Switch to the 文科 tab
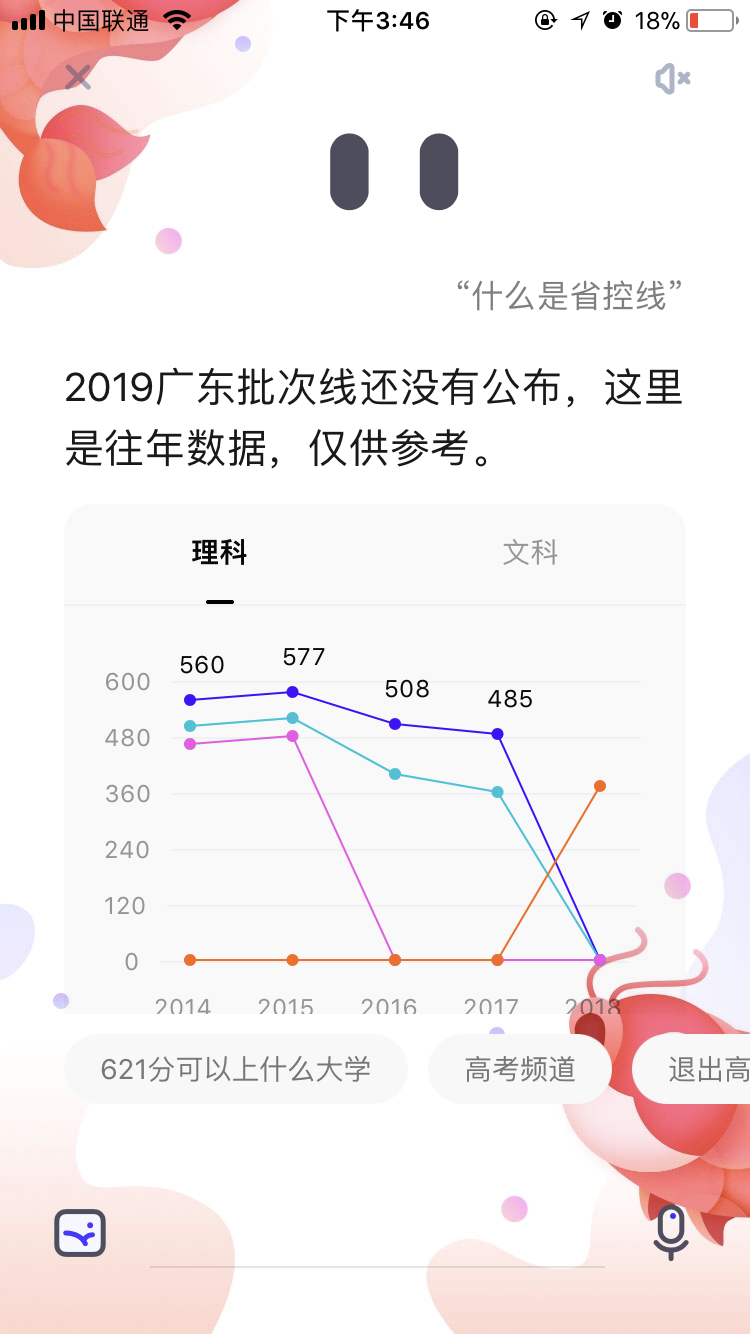Screen dimensions: 750x1334 [530, 552]
